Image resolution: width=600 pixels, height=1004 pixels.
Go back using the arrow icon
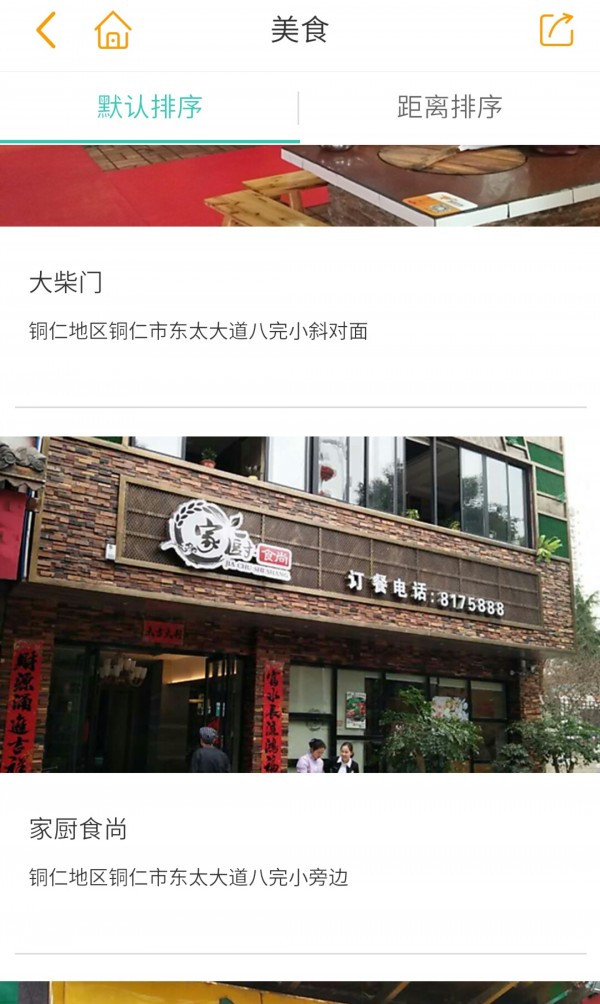coord(46,30)
